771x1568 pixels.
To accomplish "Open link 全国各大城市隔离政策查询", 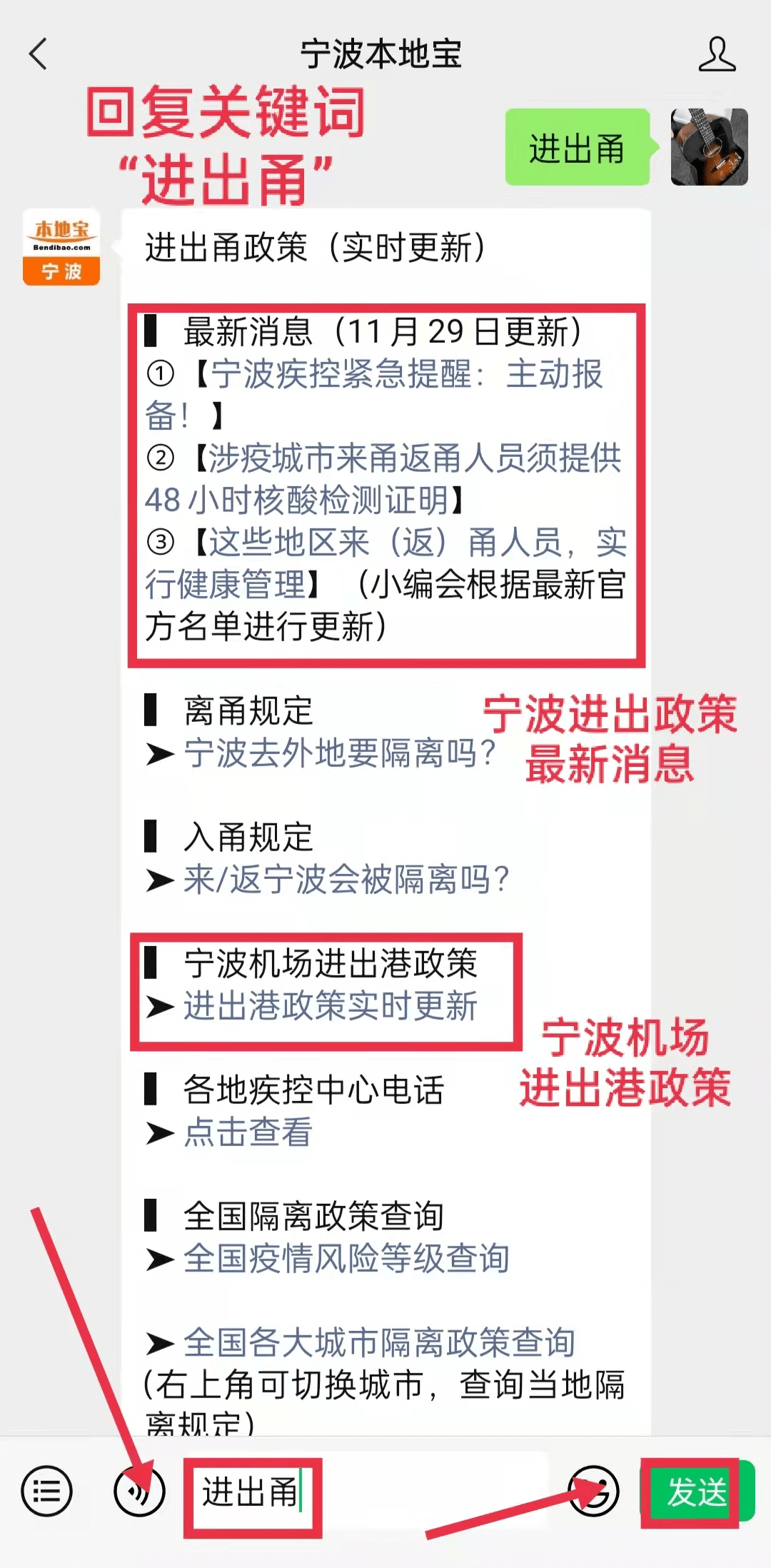I will [x=379, y=1342].
